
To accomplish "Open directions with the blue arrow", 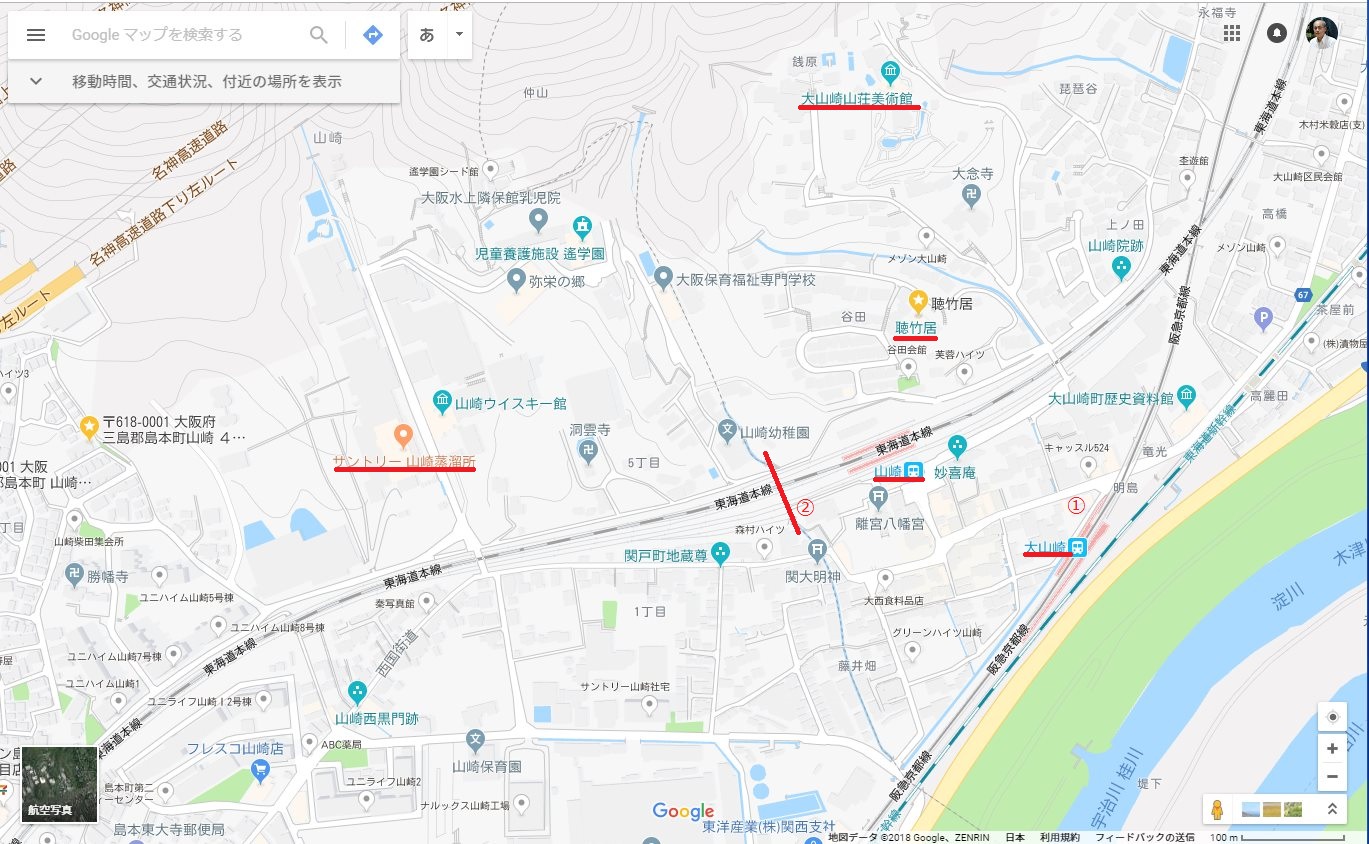I will [x=372, y=35].
